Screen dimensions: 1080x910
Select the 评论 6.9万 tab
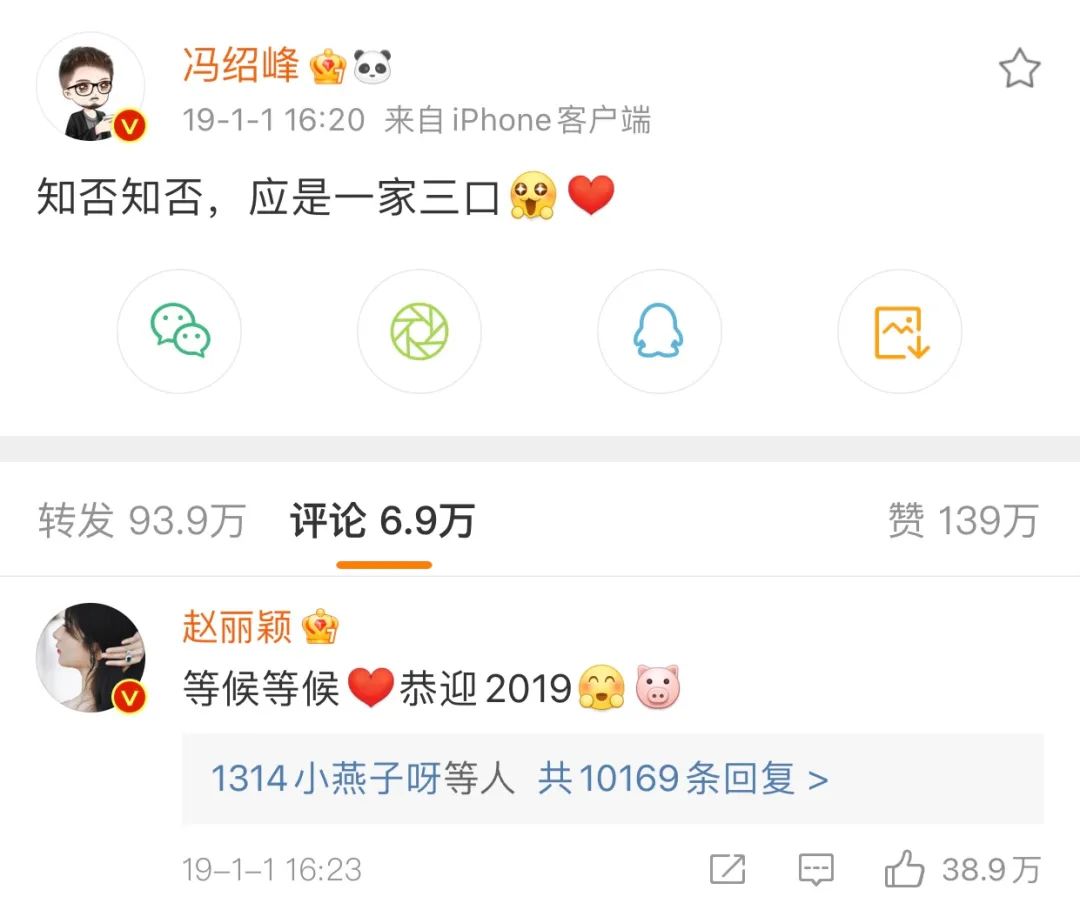coord(383,520)
